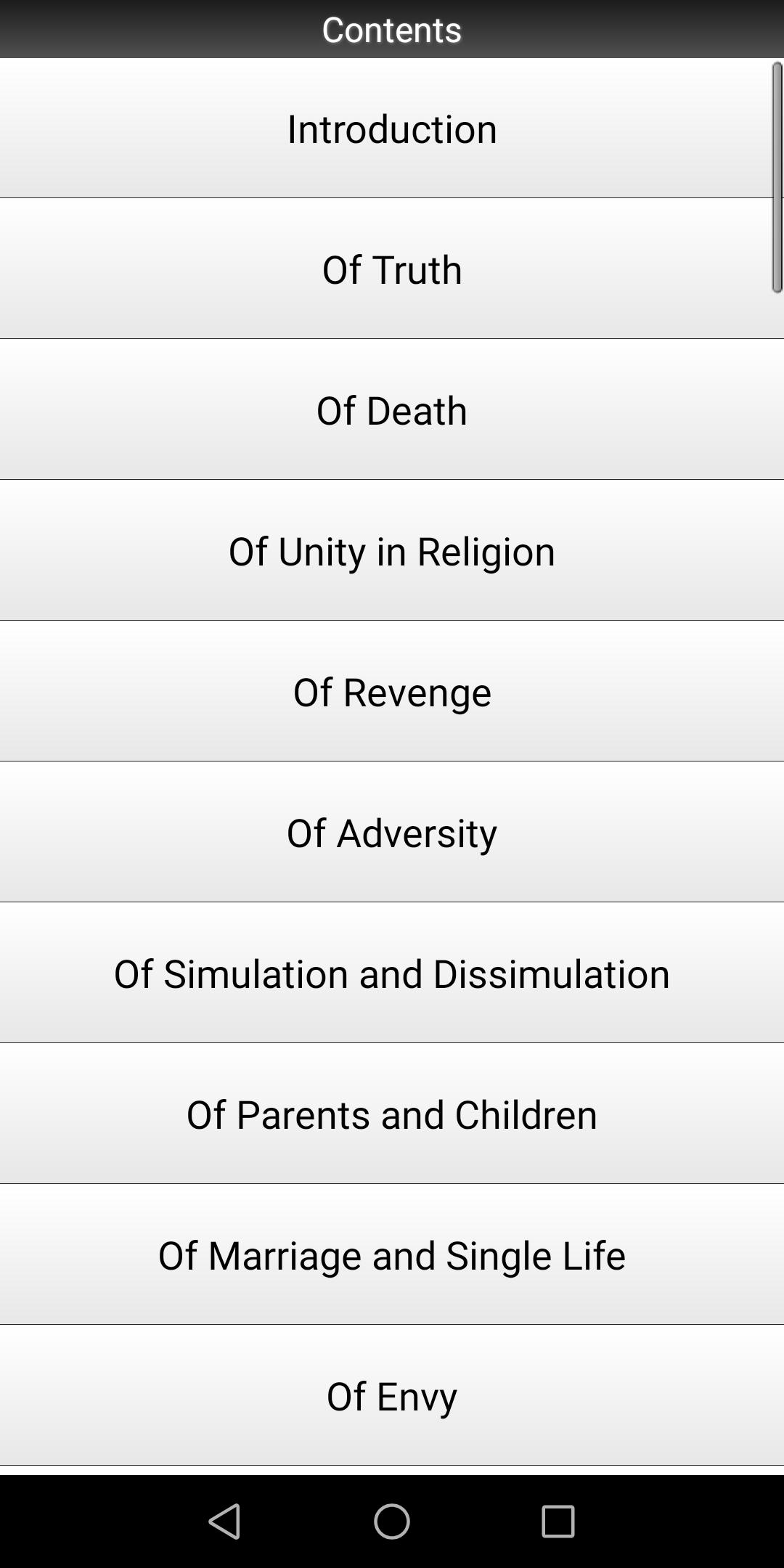Go to the Of Revenge essay
Screen dimensions: 784x1568
point(392,692)
